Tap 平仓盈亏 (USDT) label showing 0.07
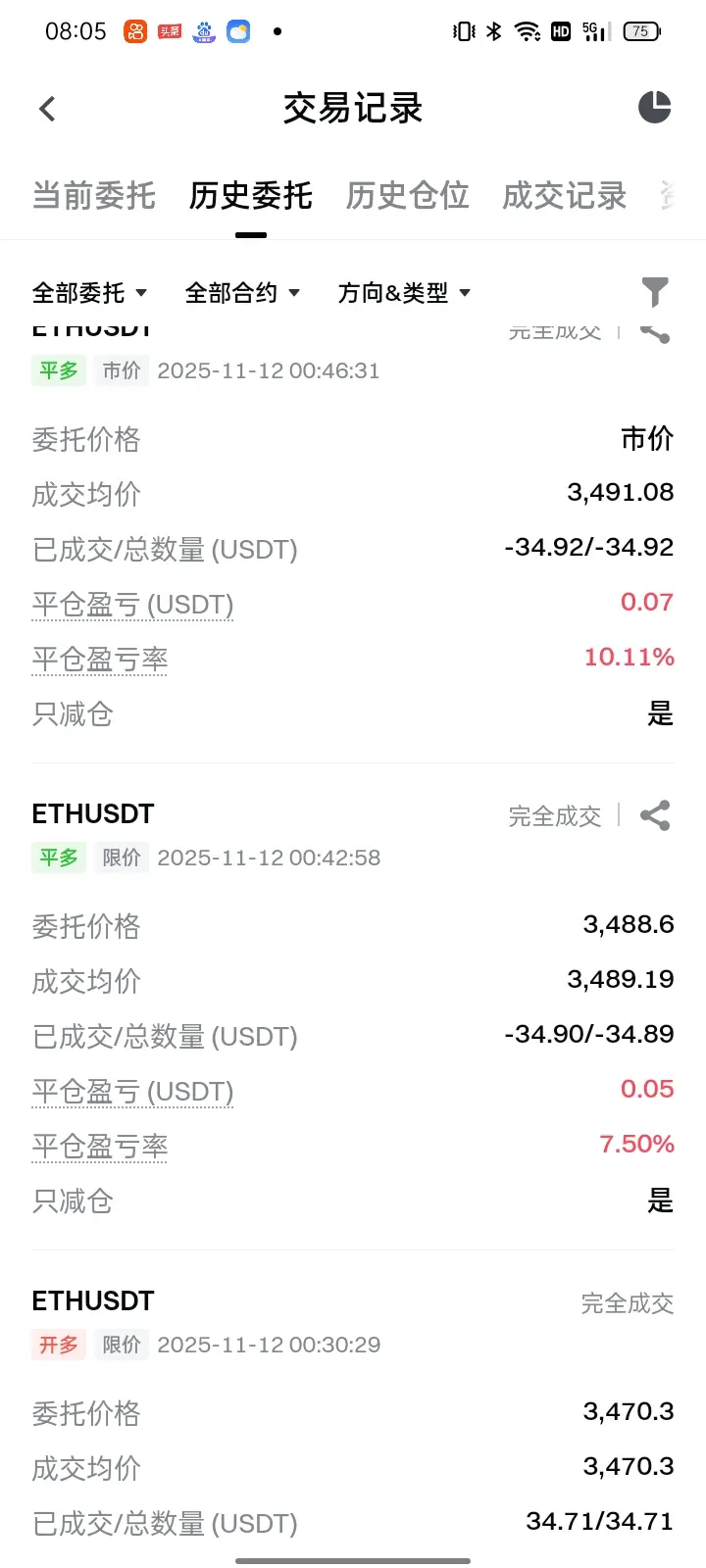 132,605
